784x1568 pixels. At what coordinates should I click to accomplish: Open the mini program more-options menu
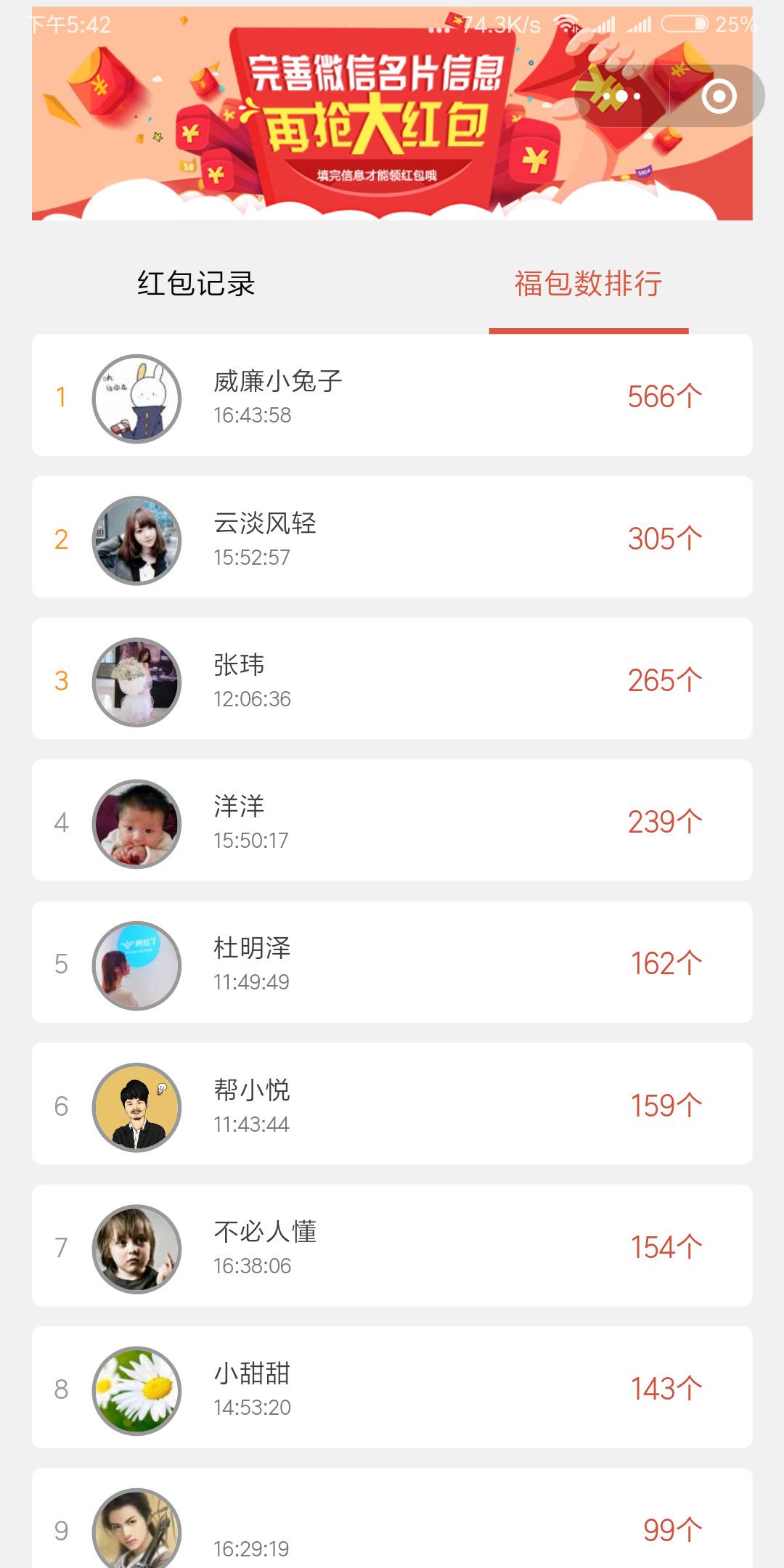621,97
